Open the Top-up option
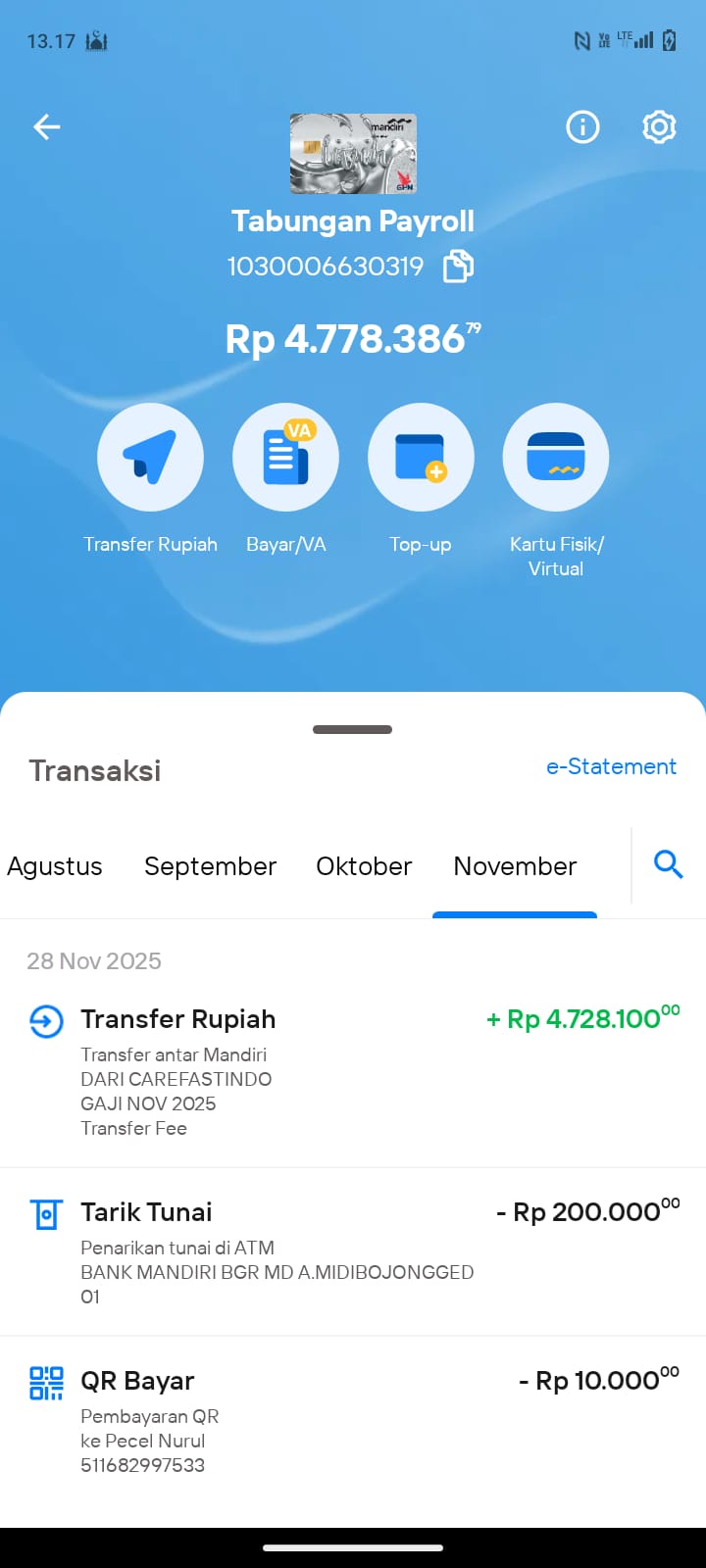This screenshot has height=1568, width=706. (x=421, y=457)
